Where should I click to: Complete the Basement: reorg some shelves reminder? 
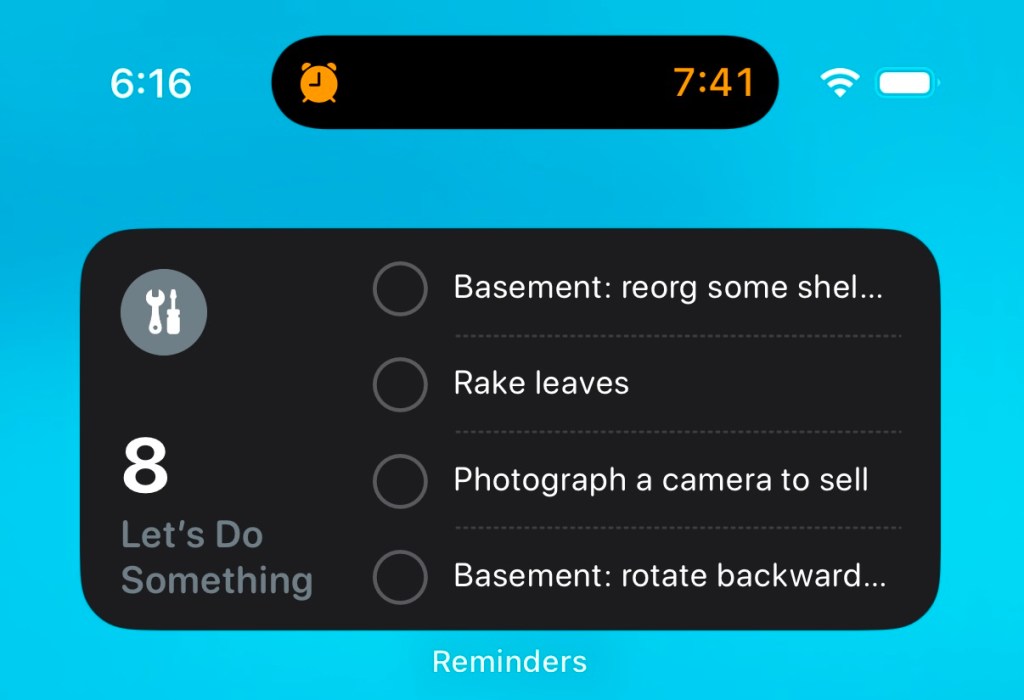[400, 289]
